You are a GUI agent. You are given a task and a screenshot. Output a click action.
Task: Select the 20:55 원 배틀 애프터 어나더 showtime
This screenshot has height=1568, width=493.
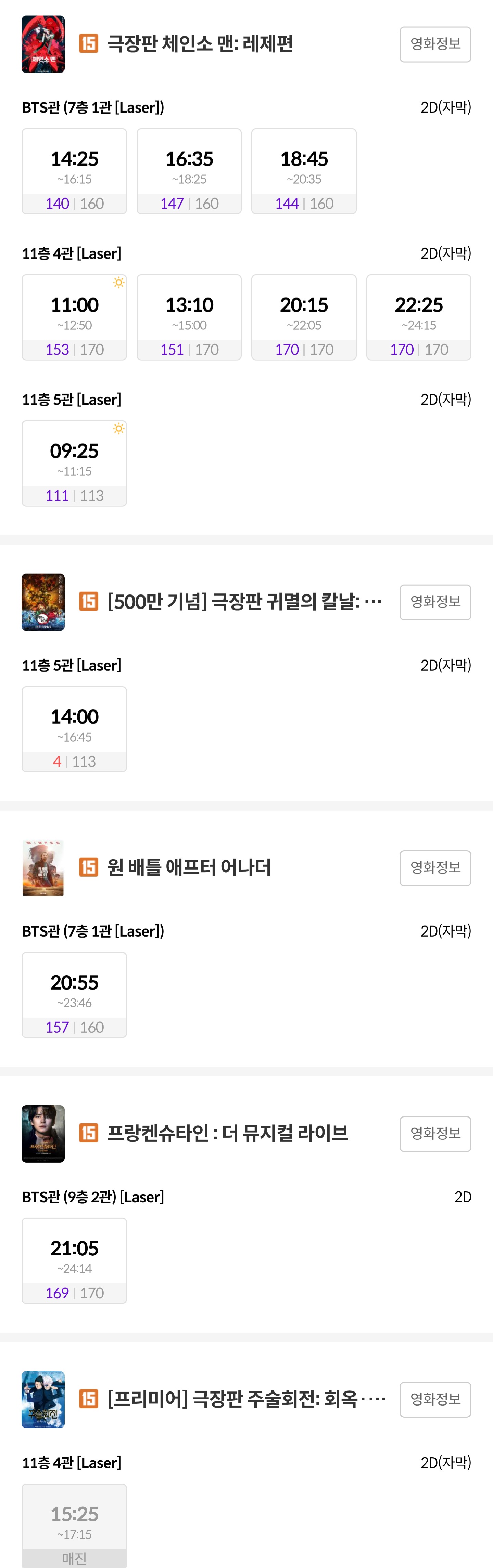[74, 995]
